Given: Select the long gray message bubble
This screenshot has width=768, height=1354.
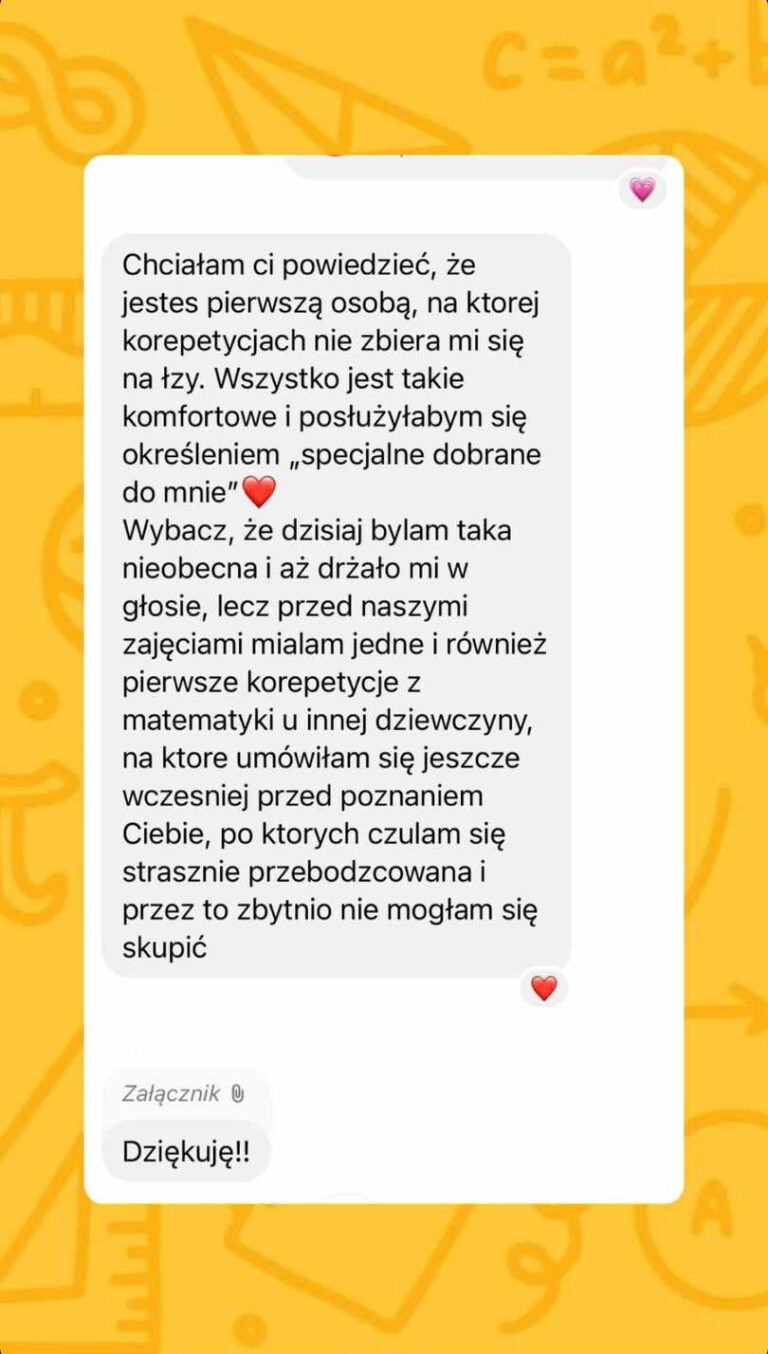Looking at the screenshot, I should (335, 600).
